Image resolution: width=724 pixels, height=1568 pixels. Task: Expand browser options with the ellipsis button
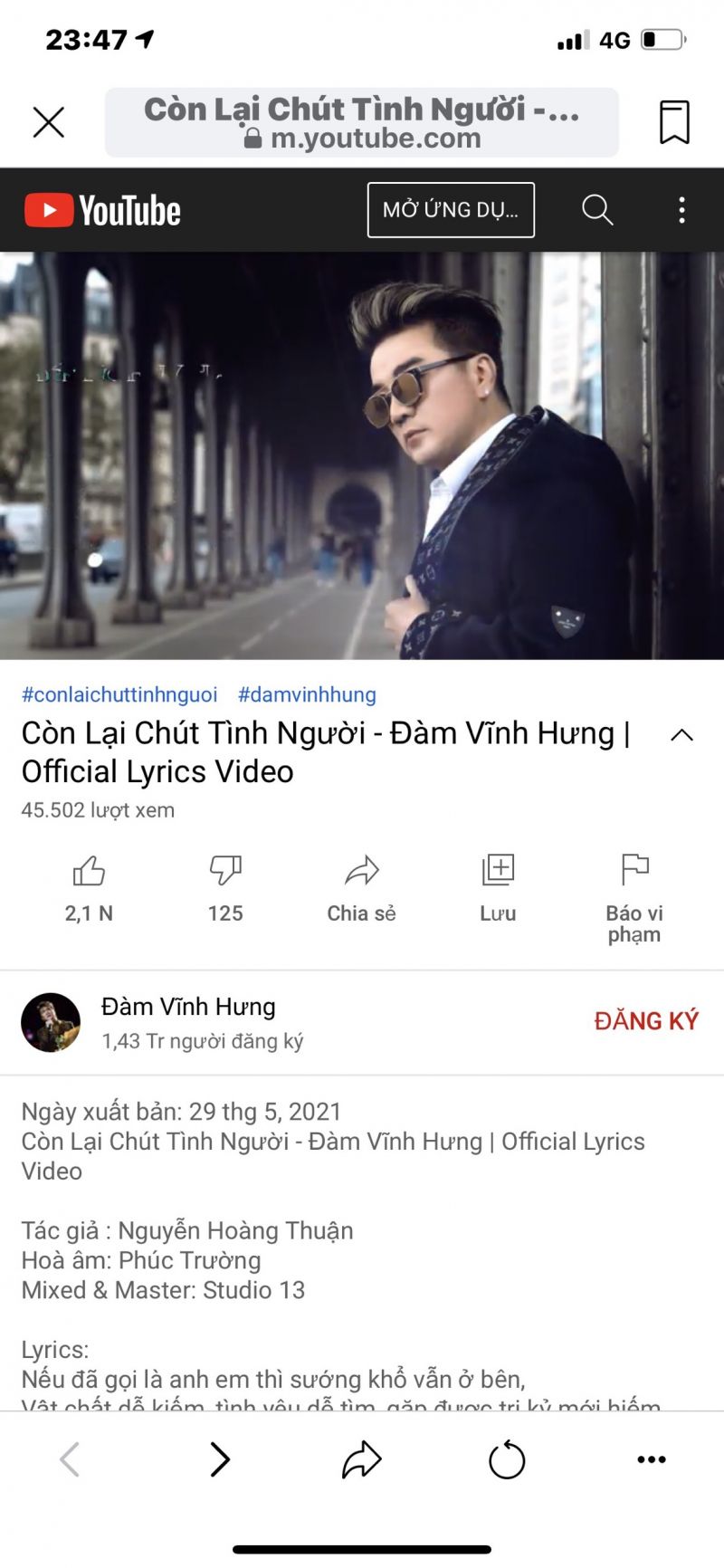click(651, 1459)
